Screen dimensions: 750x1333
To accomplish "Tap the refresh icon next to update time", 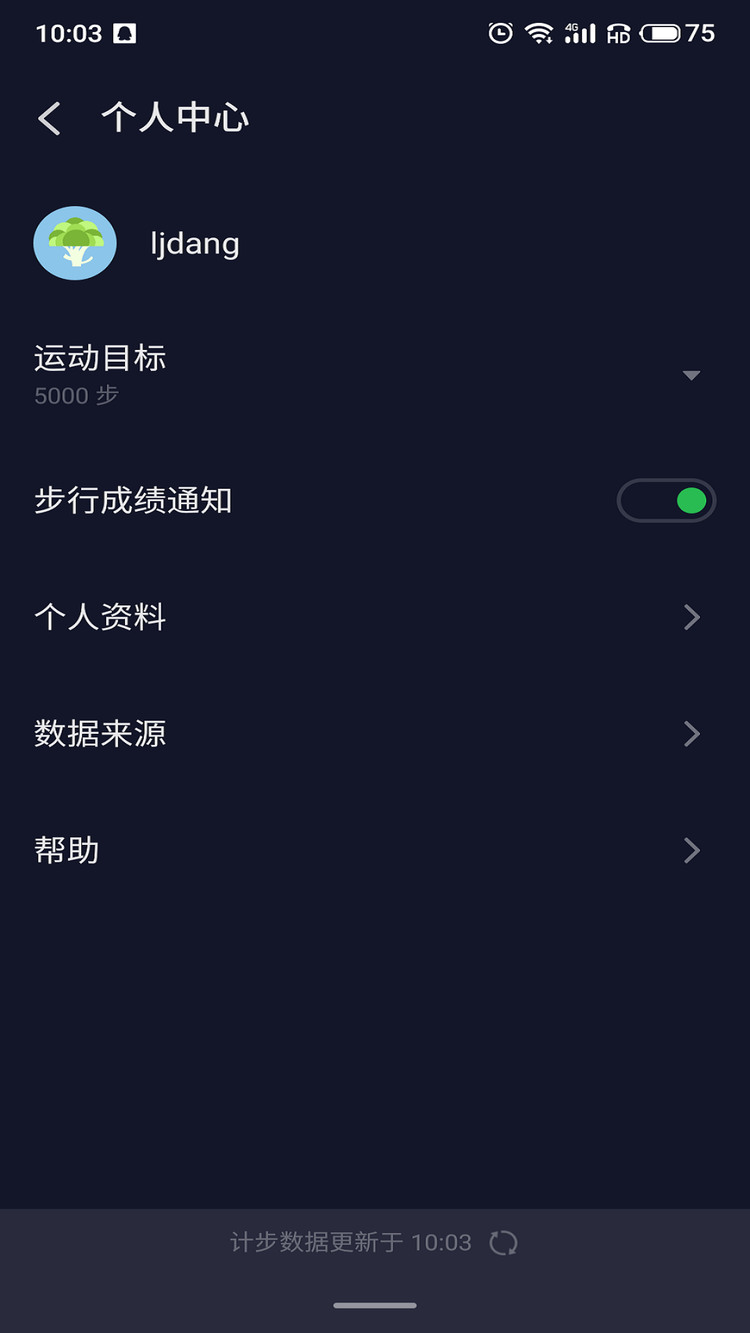I will pyautogui.click(x=504, y=1242).
